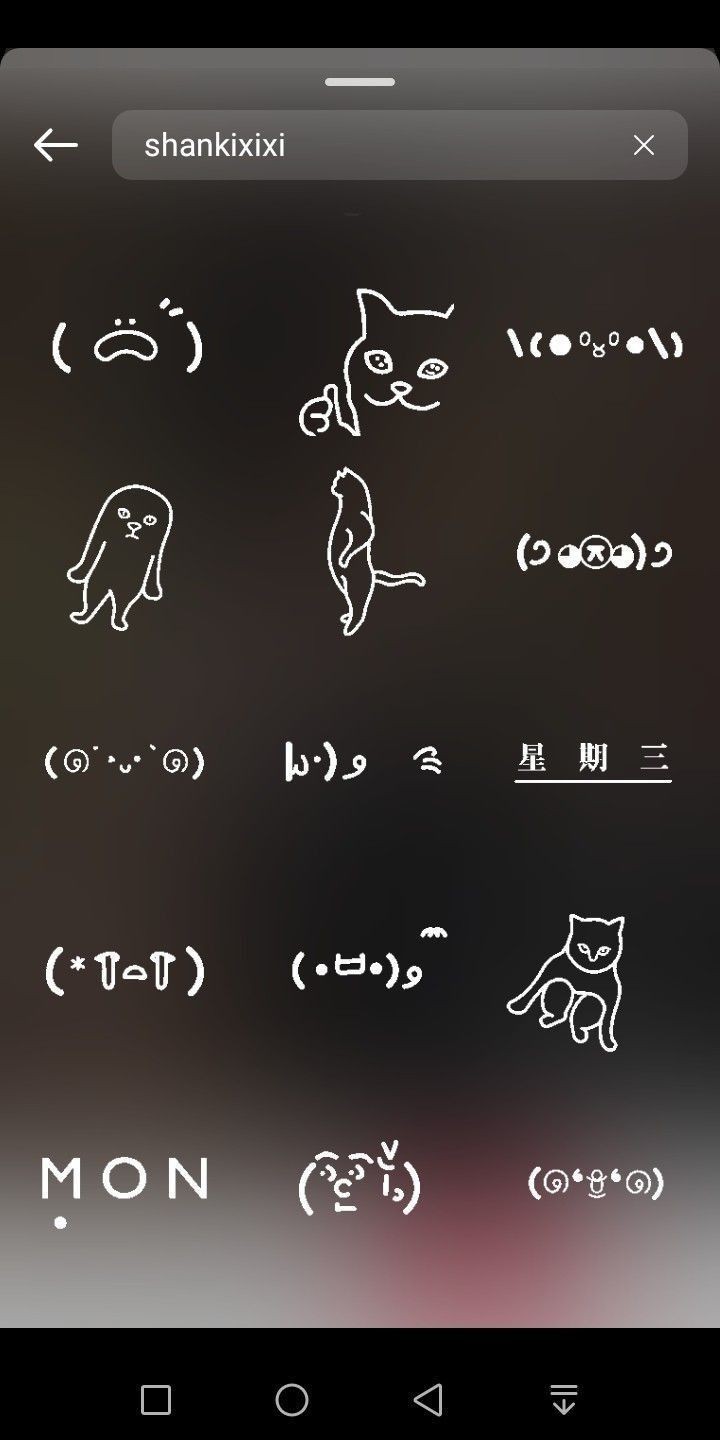This screenshot has width=720, height=1440.
Task: Select the sad frowning face sticker
Action: coord(127,342)
